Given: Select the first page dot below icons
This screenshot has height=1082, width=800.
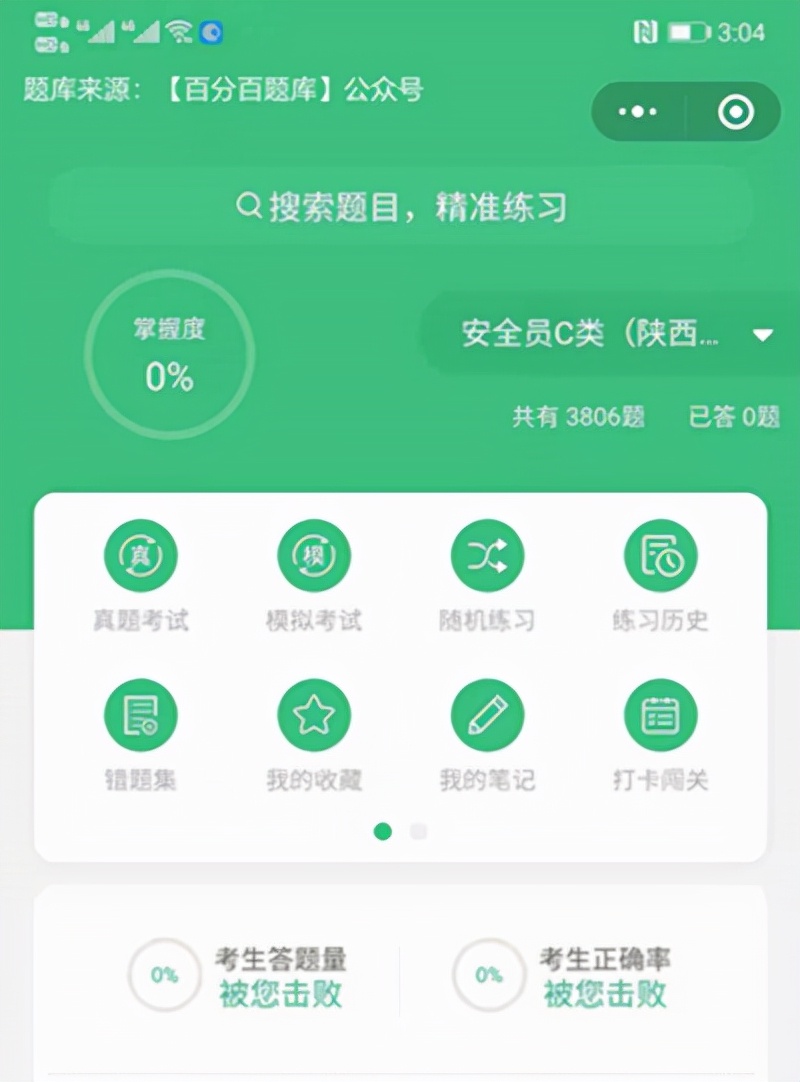Looking at the screenshot, I should point(382,831).
